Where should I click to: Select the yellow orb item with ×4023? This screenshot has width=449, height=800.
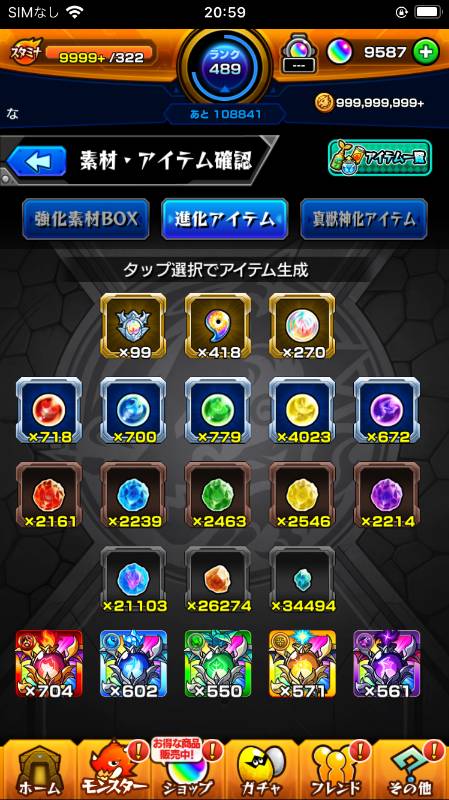(302, 411)
